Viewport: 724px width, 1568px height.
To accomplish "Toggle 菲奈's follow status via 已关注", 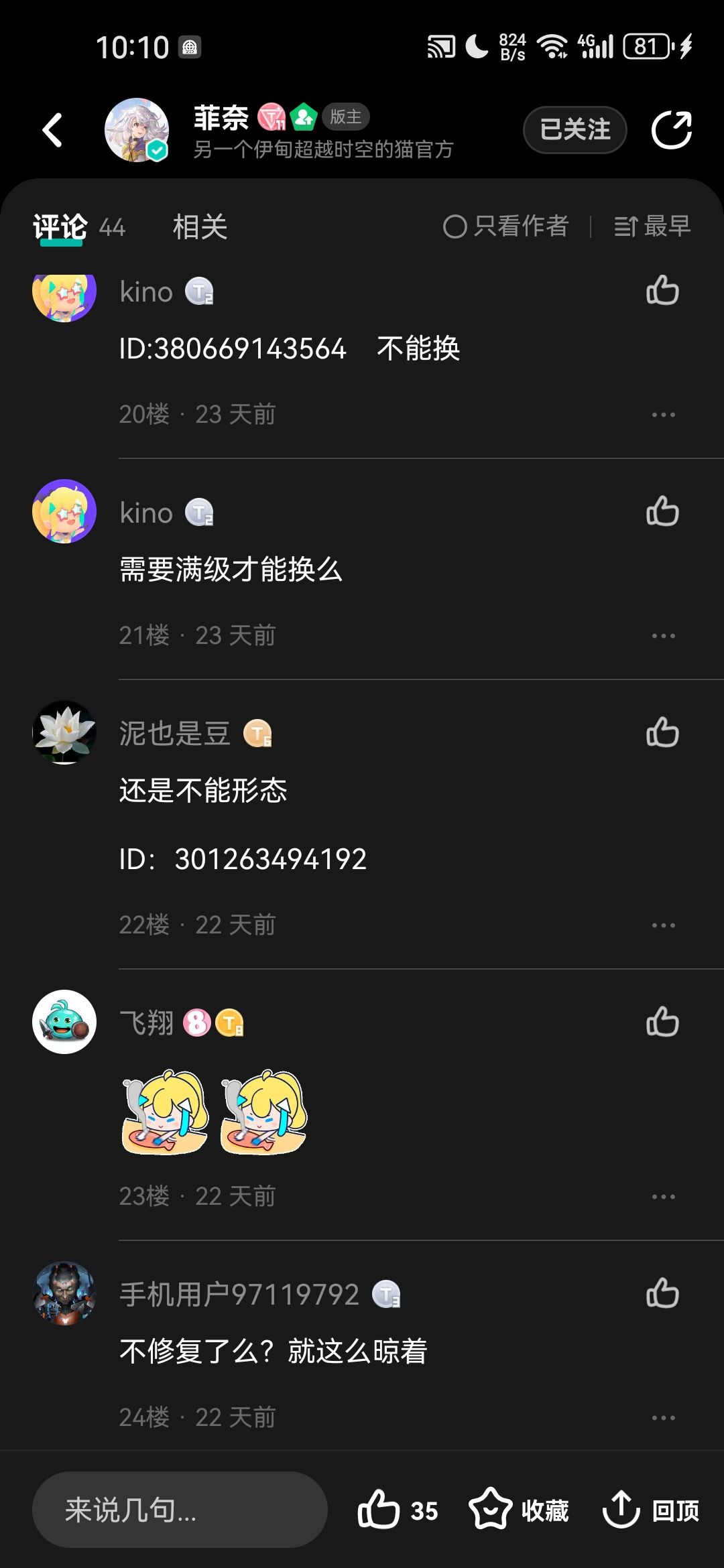I will (x=574, y=129).
